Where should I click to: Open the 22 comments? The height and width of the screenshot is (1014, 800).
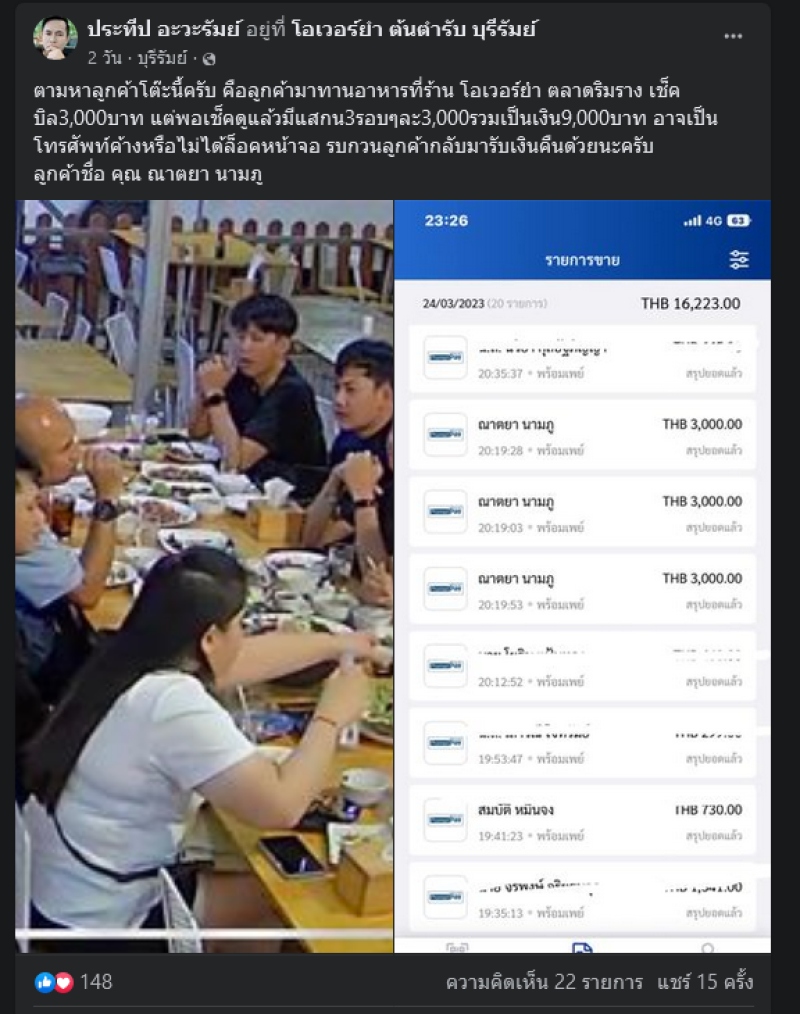(x=544, y=982)
